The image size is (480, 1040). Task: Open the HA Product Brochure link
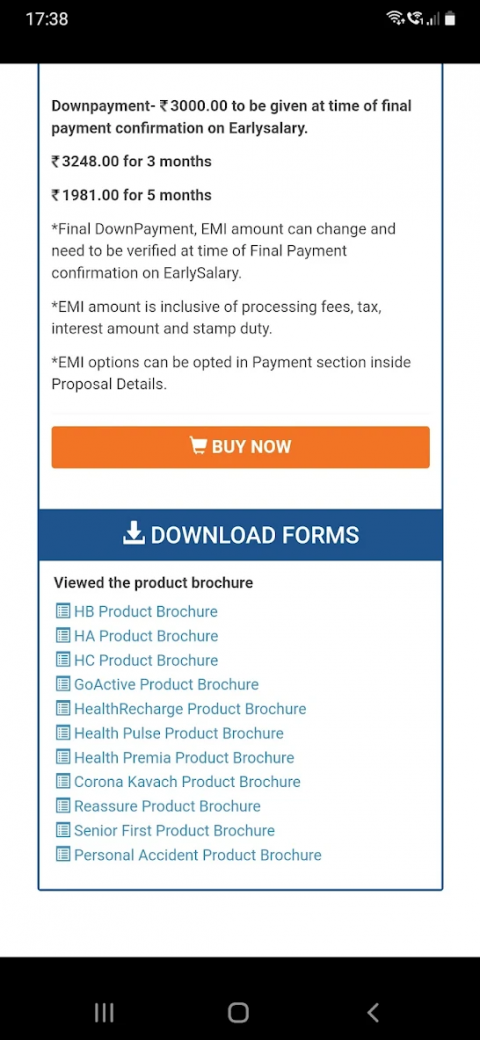tap(137, 635)
